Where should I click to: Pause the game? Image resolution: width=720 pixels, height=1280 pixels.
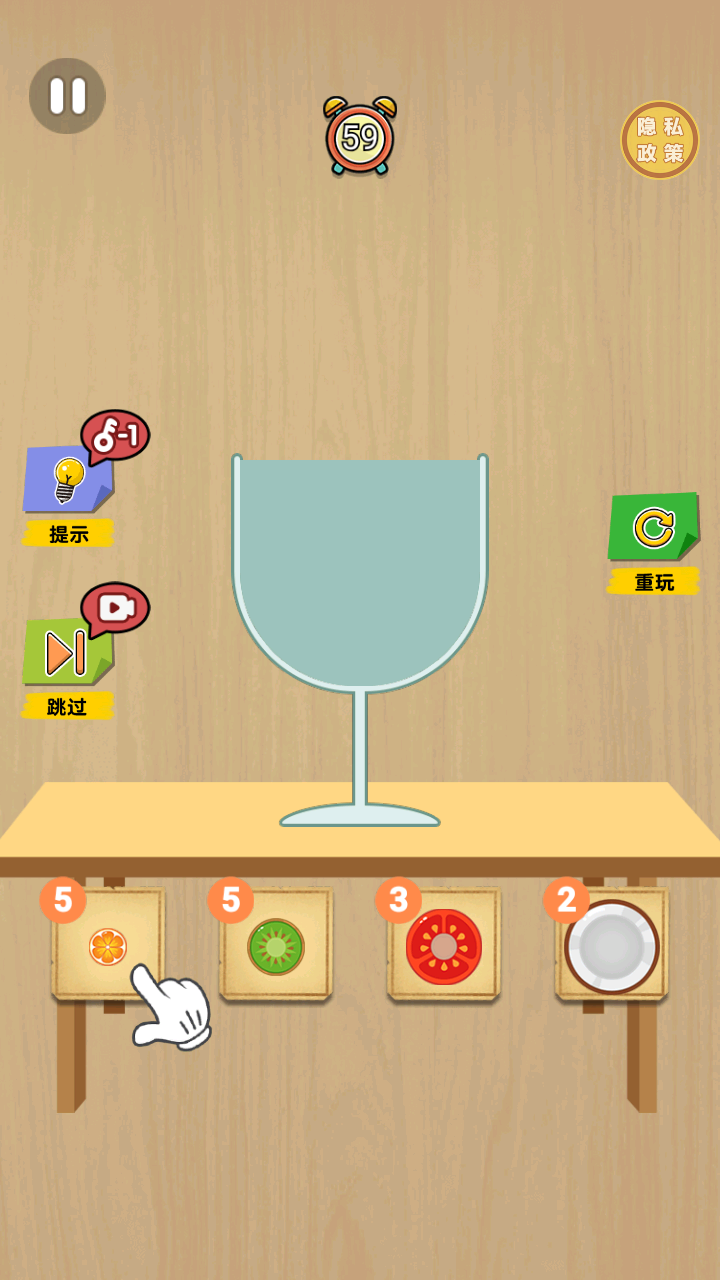(x=67, y=96)
